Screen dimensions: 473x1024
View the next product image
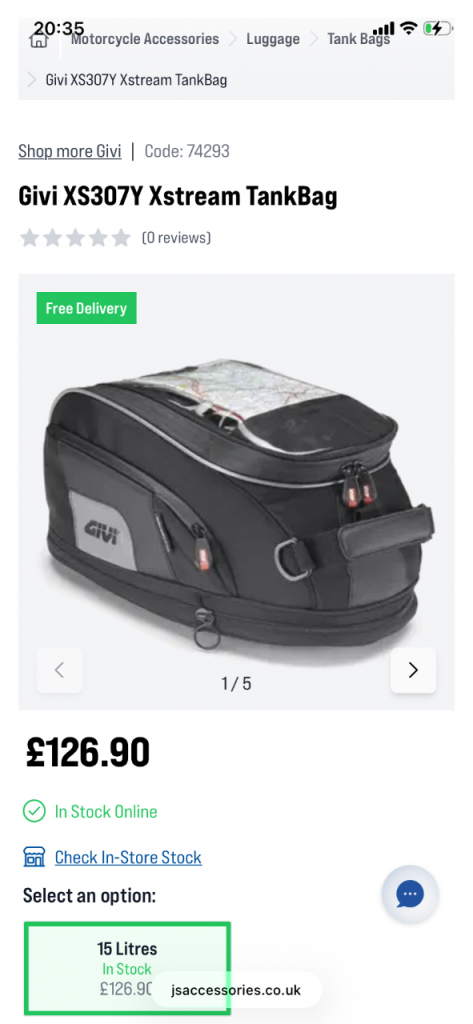413,670
